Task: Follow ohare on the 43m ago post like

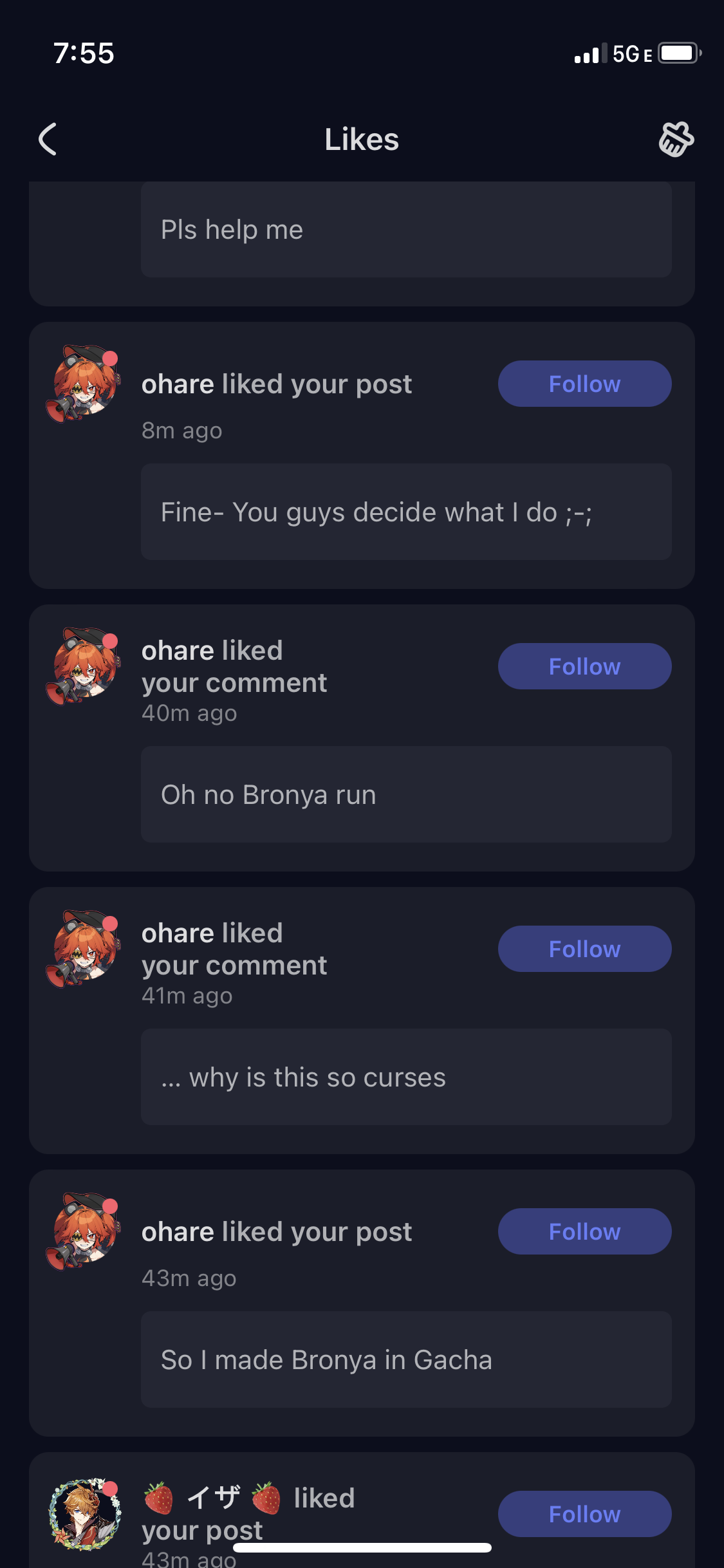Action: 584,1231
